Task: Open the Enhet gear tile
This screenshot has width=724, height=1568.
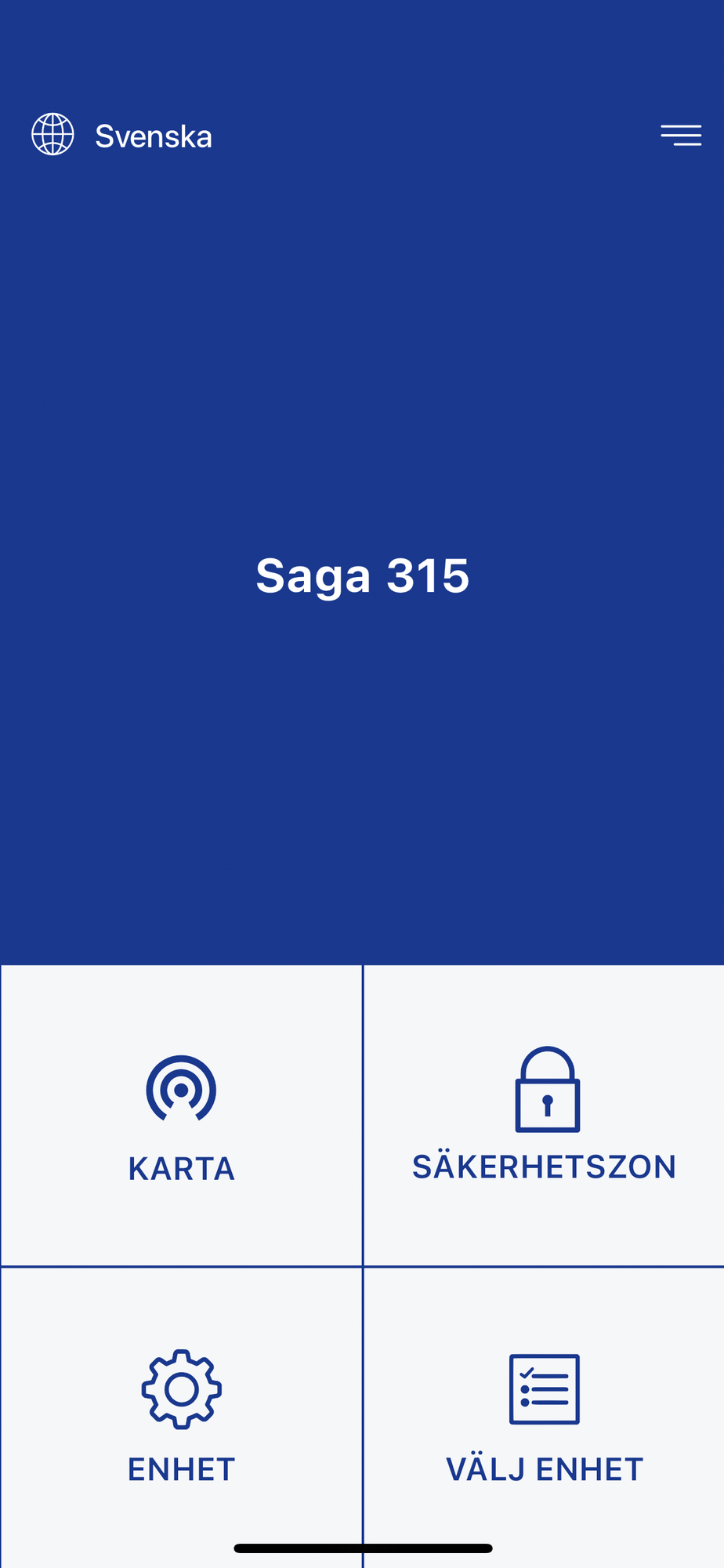Action: click(x=181, y=1417)
